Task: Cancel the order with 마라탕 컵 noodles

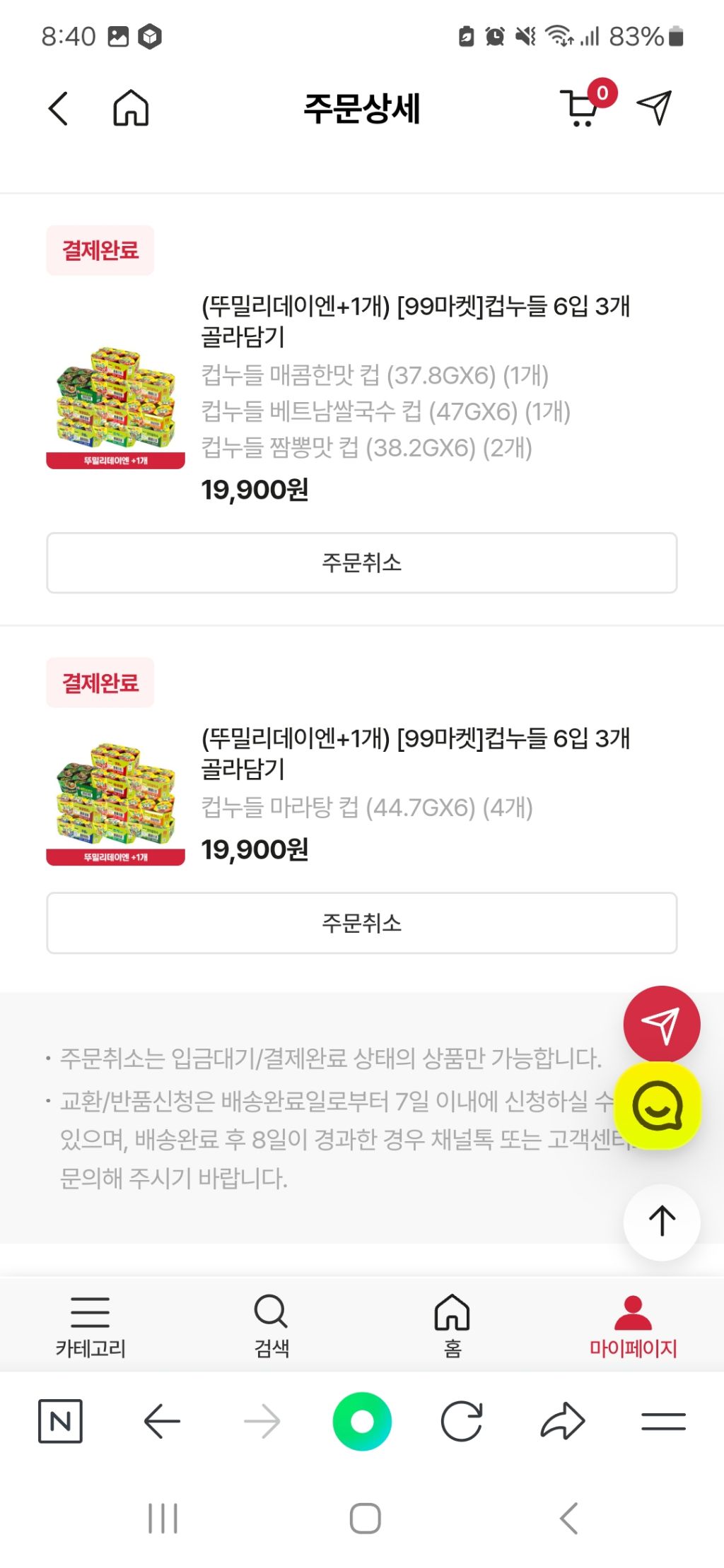Action: point(361,923)
